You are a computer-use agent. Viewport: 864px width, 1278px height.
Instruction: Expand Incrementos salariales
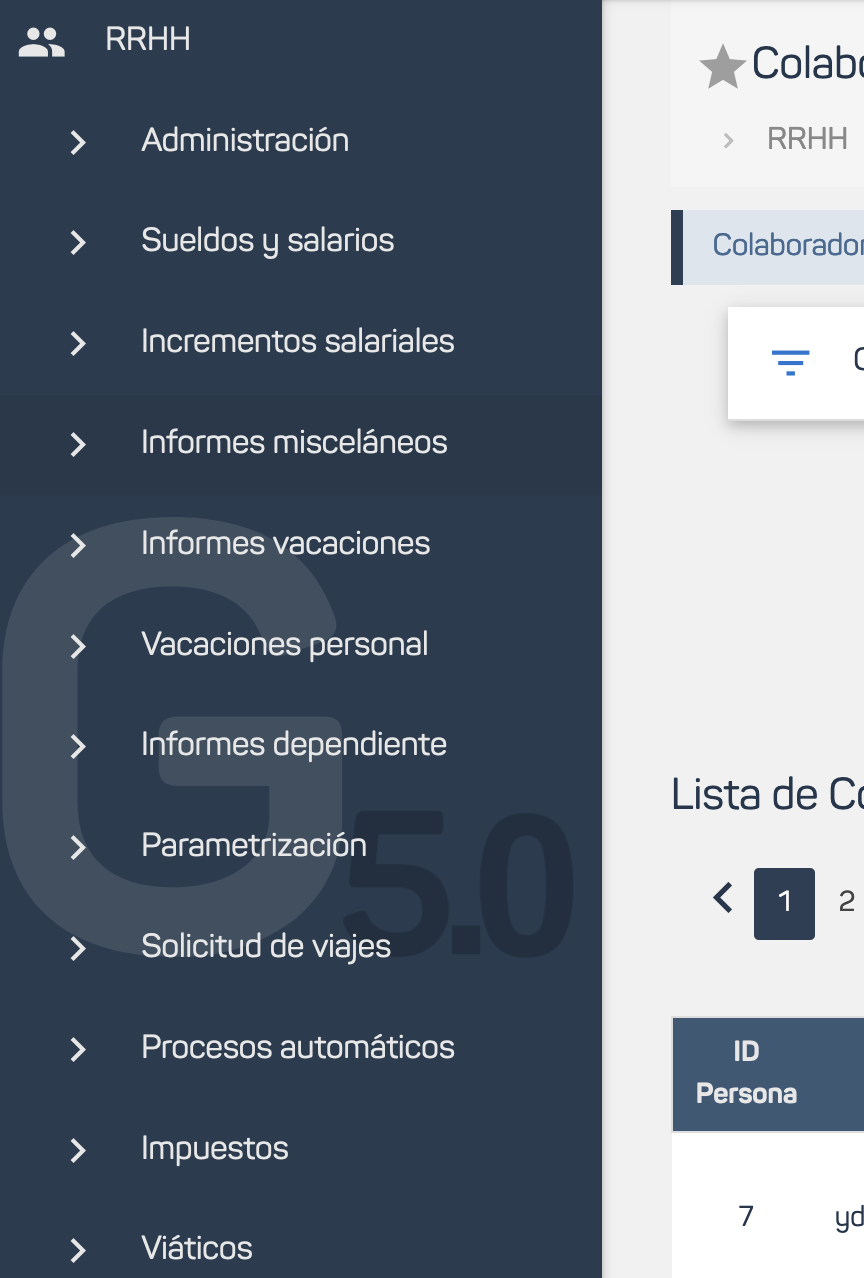(x=297, y=342)
